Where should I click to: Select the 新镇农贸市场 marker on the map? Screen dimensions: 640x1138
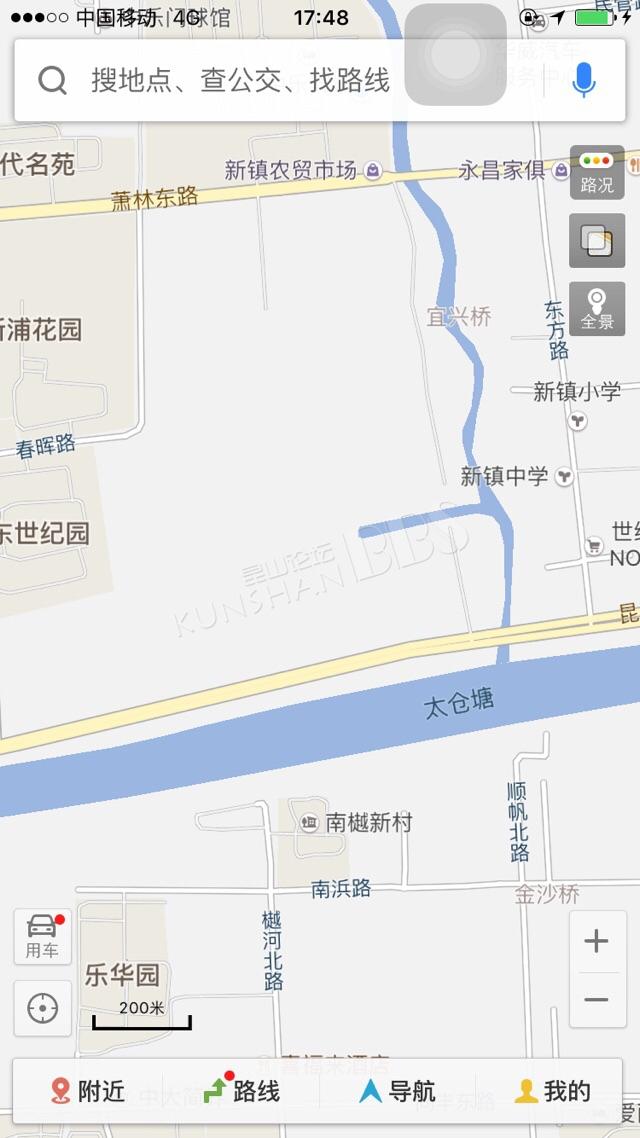click(x=372, y=171)
